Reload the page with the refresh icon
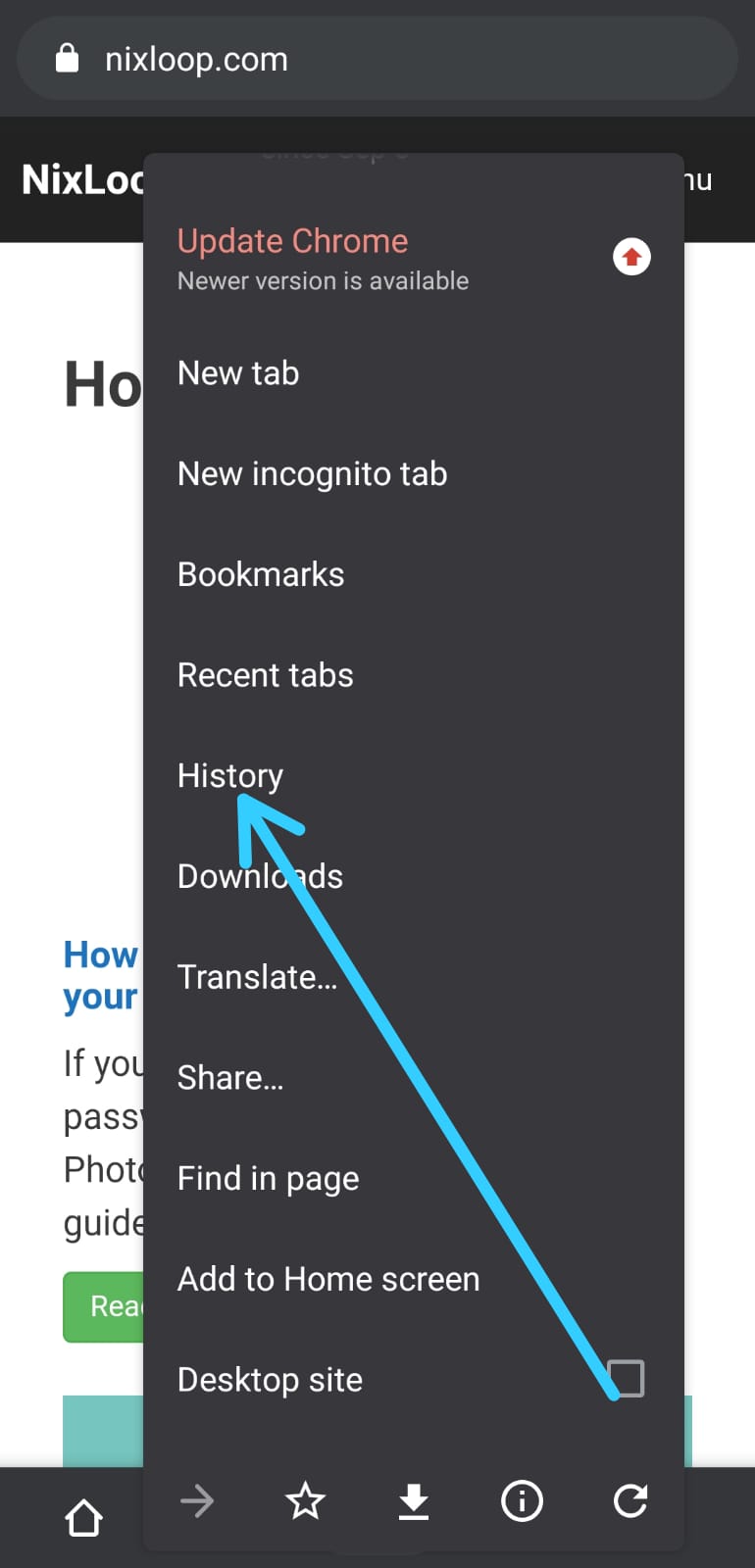The image size is (755, 1568). coord(629,1500)
